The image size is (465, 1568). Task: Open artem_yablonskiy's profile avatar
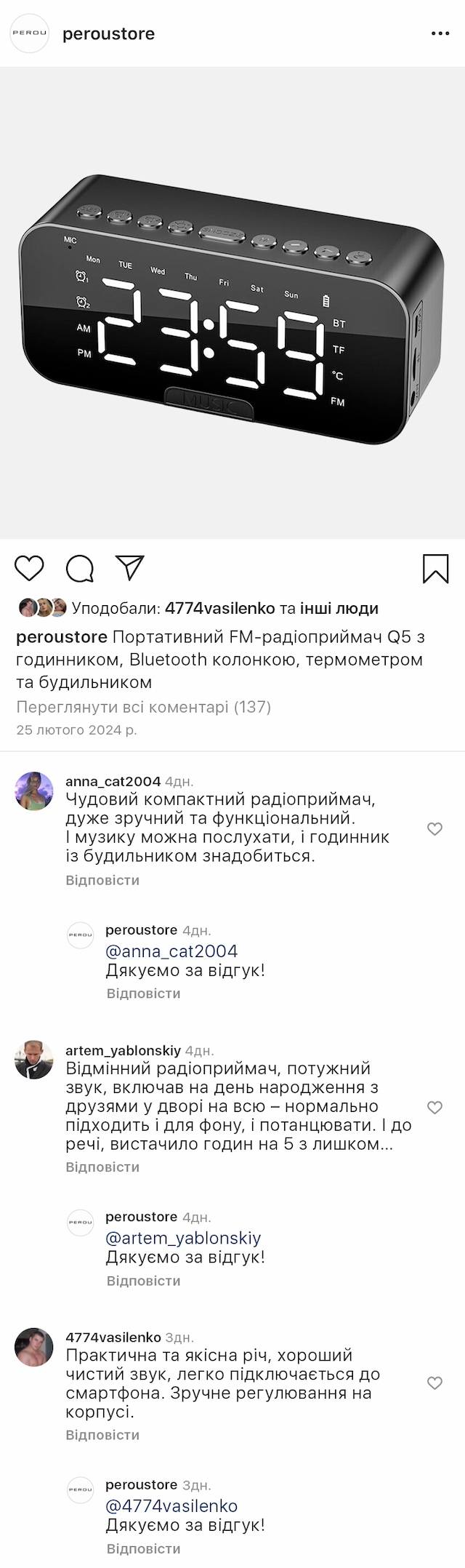tap(34, 1060)
